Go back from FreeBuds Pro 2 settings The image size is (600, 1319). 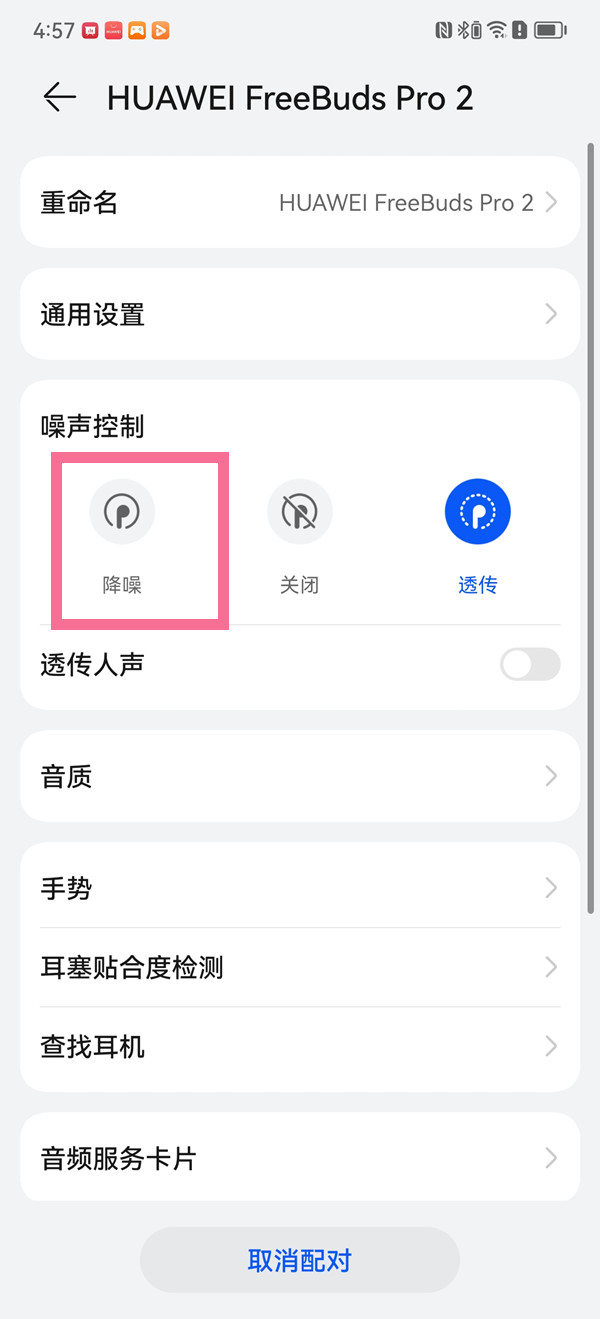pyautogui.click(x=60, y=97)
